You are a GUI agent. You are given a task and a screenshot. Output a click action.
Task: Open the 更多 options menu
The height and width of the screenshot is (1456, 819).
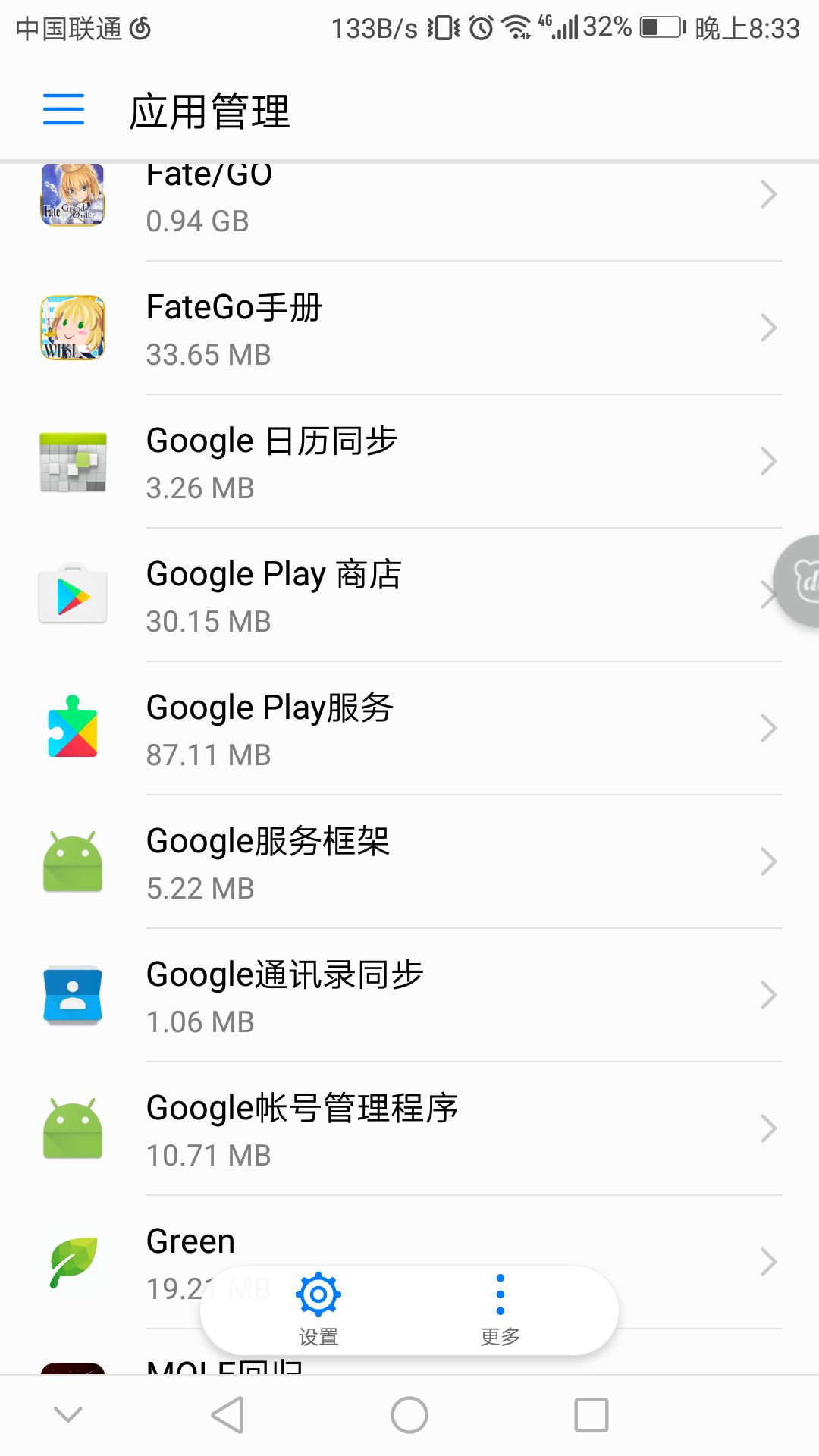pos(500,1308)
